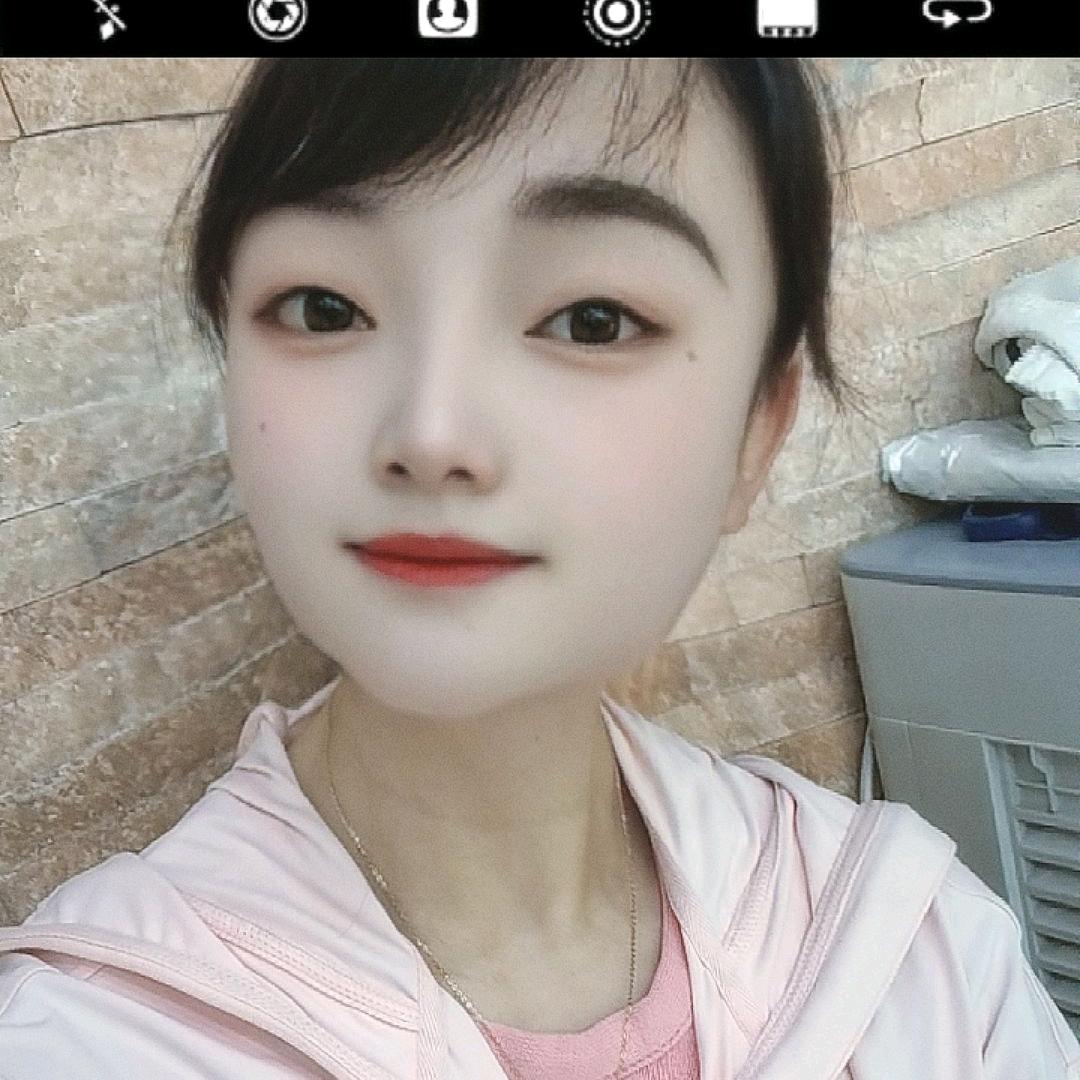Image resolution: width=1080 pixels, height=1080 pixels.
Task: Tap the portrait beauty mode icon
Action: coord(447,16)
